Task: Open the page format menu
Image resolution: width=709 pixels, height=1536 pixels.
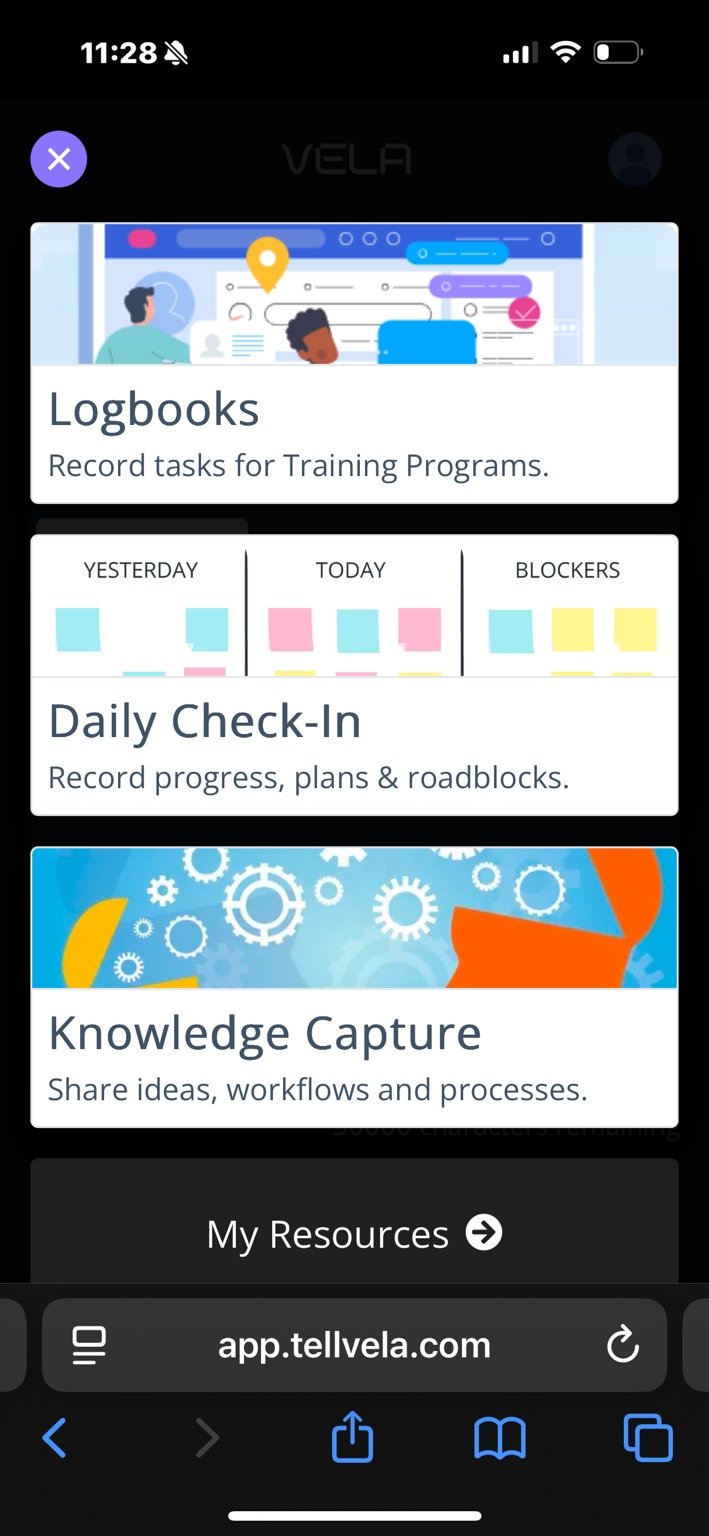Action: point(90,1345)
